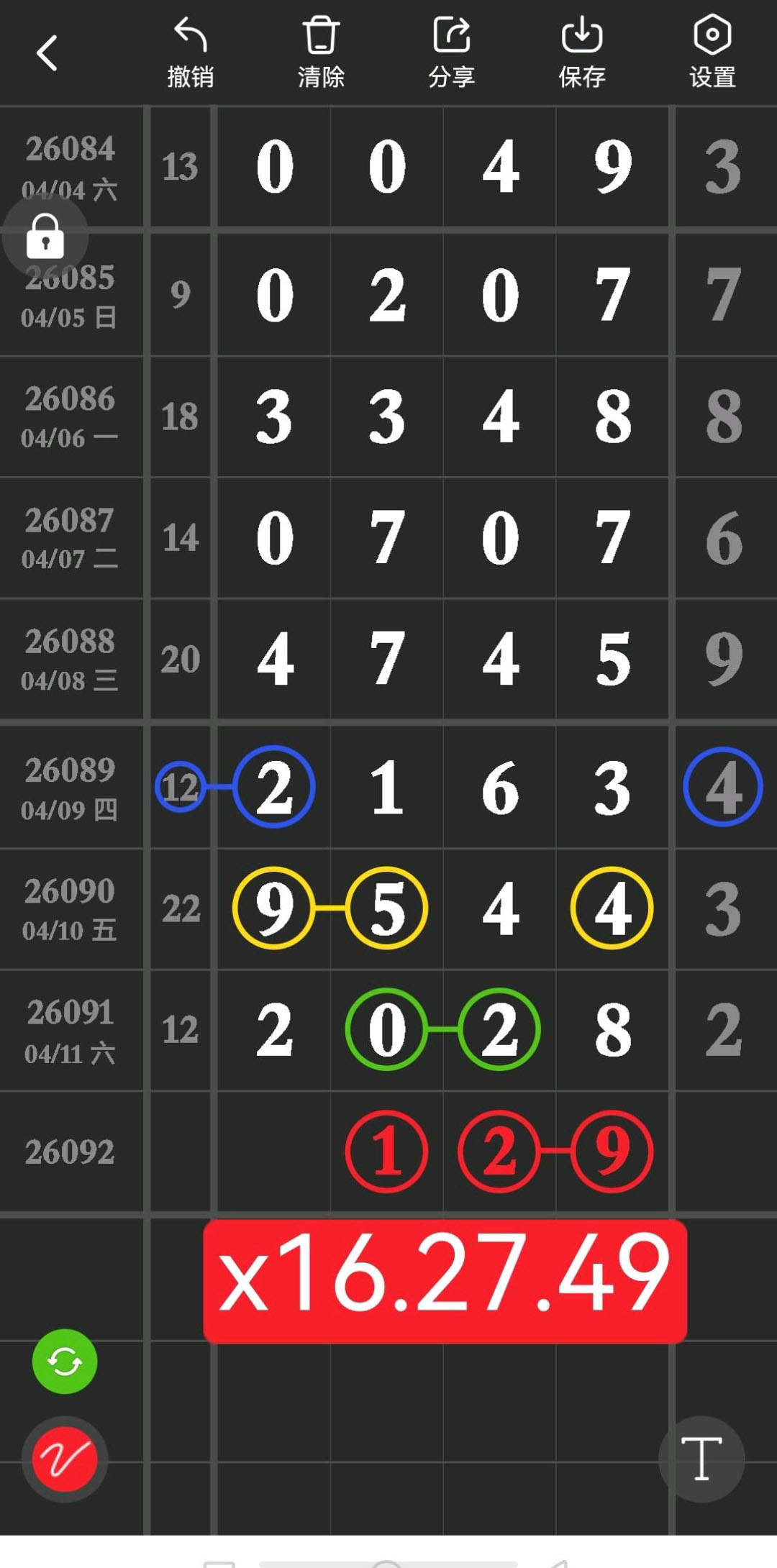Go back using the top-left arrow
777x1568 pixels.
tap(47, 53)
